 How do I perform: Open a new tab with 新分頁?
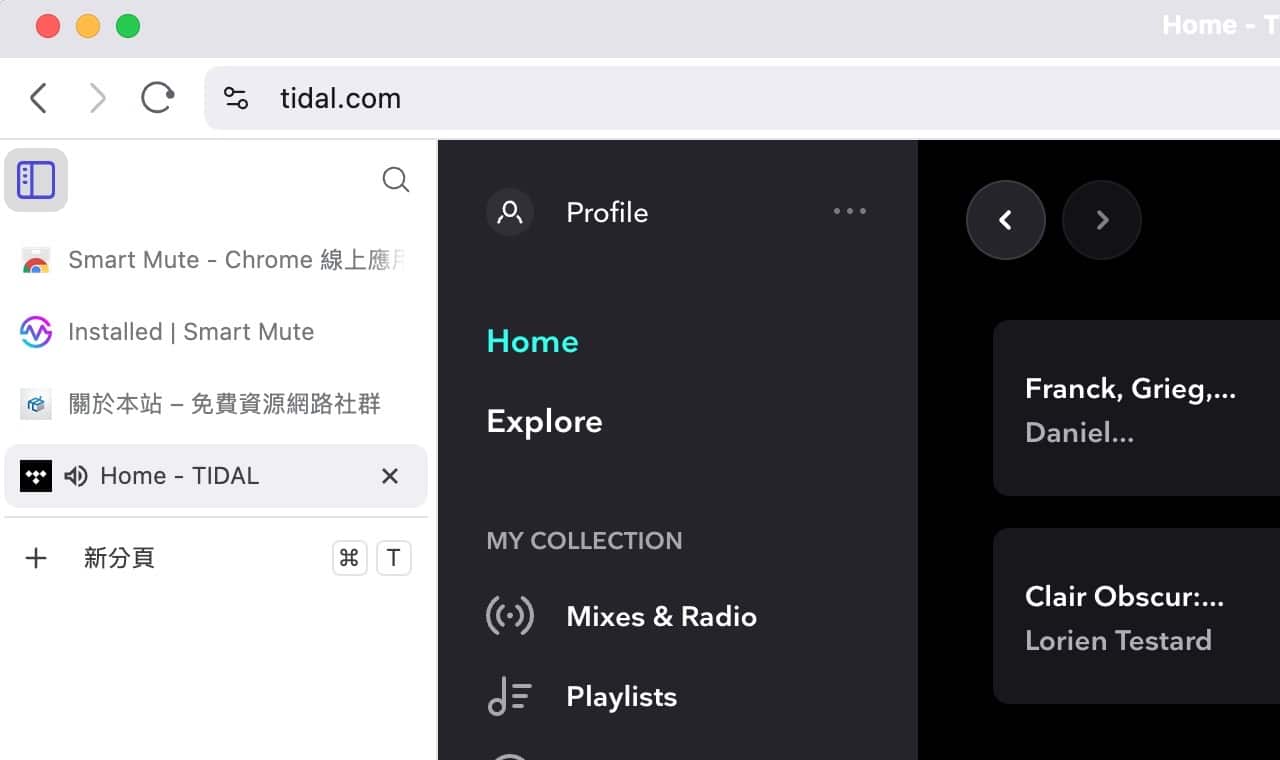(118, 558)
